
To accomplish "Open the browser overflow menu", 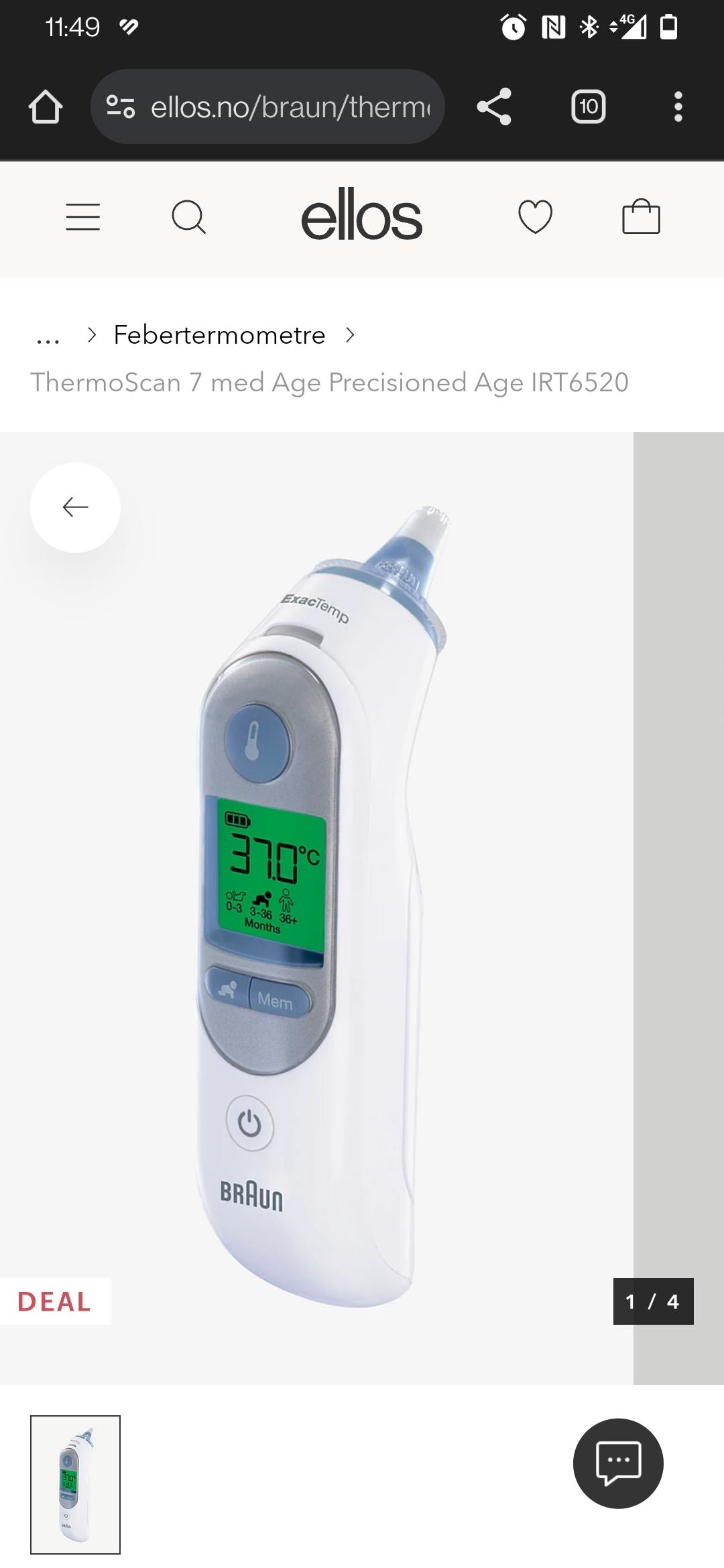I will (x=678, y=107).
